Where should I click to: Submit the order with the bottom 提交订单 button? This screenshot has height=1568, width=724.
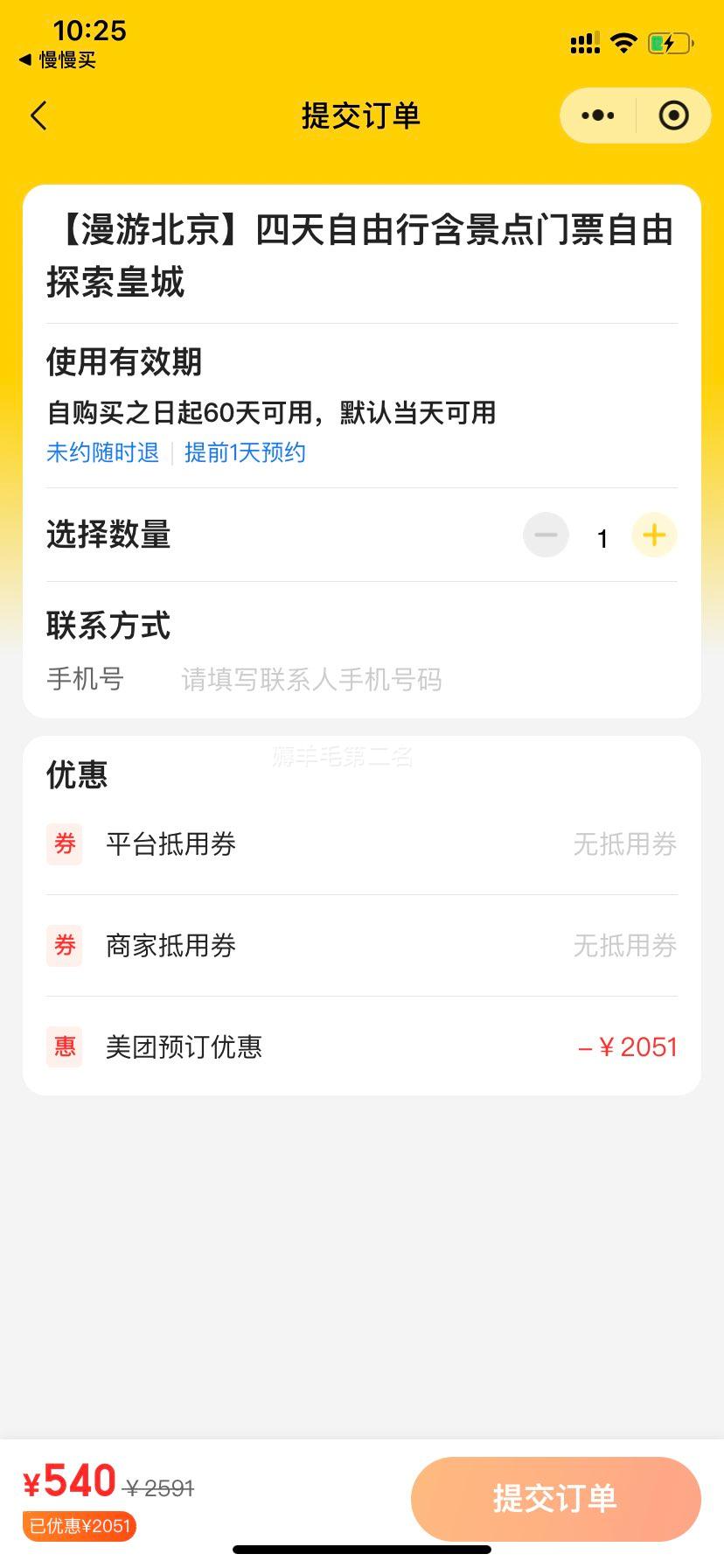point(556,1499)
